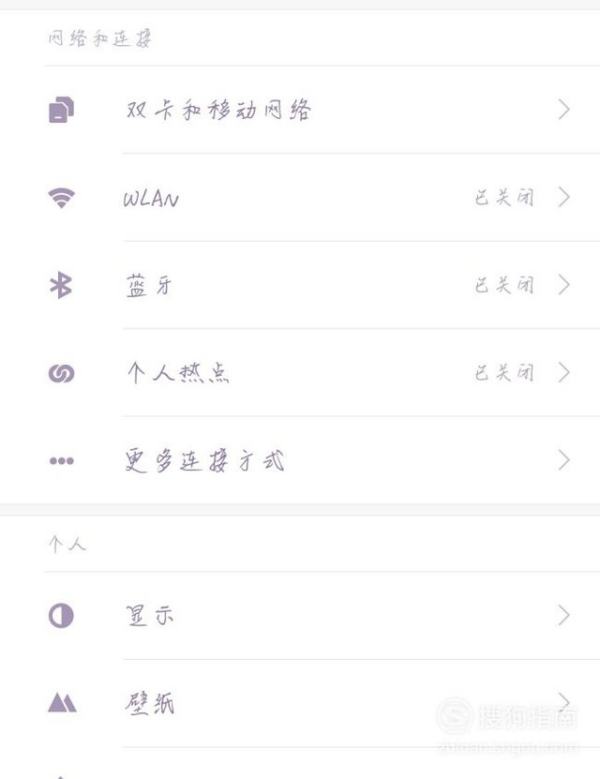Image resolution: width=600 pixels, height=779 pixels.
Task: Open 双卡和移动网络 settings
Action: [220, 110]
